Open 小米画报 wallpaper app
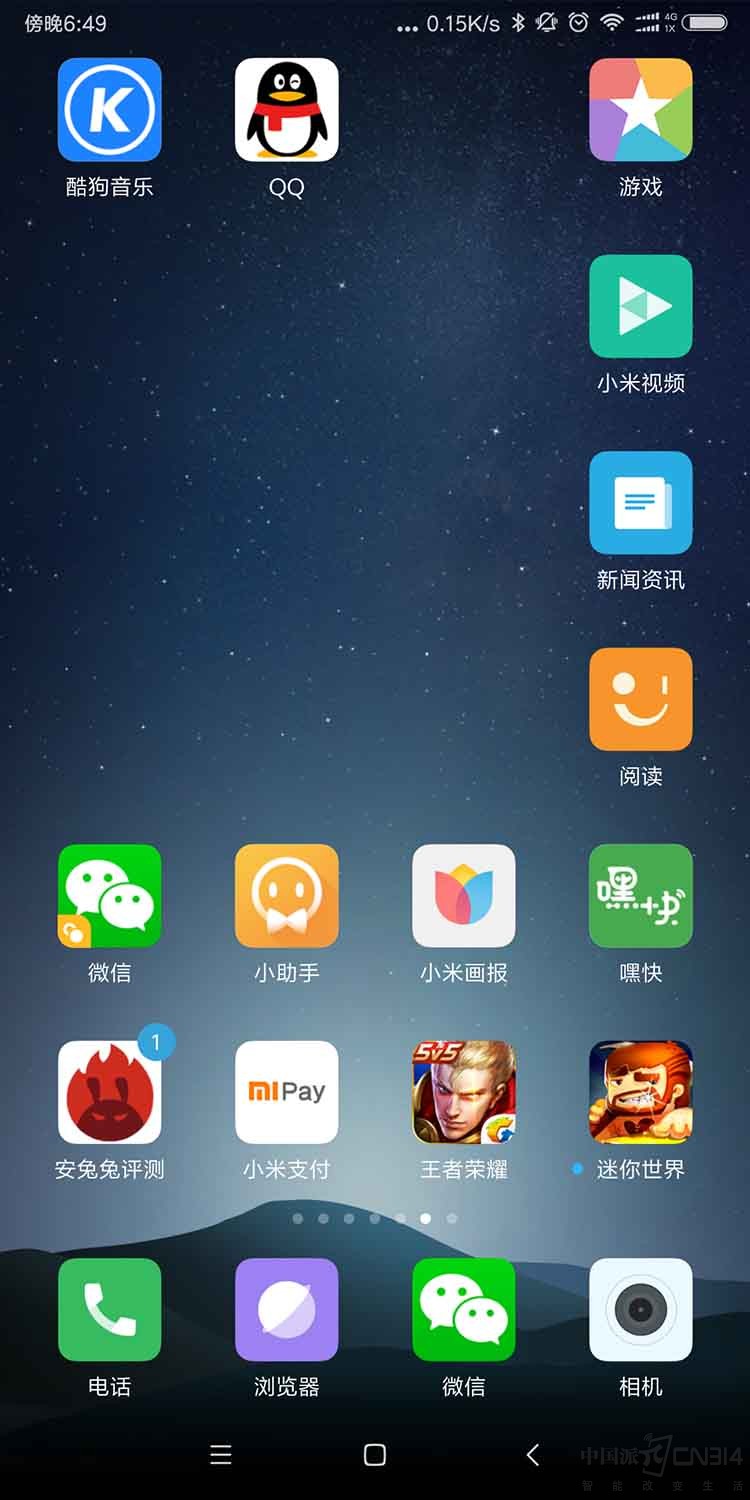The image size is (750, 1500). coord(463,896)
